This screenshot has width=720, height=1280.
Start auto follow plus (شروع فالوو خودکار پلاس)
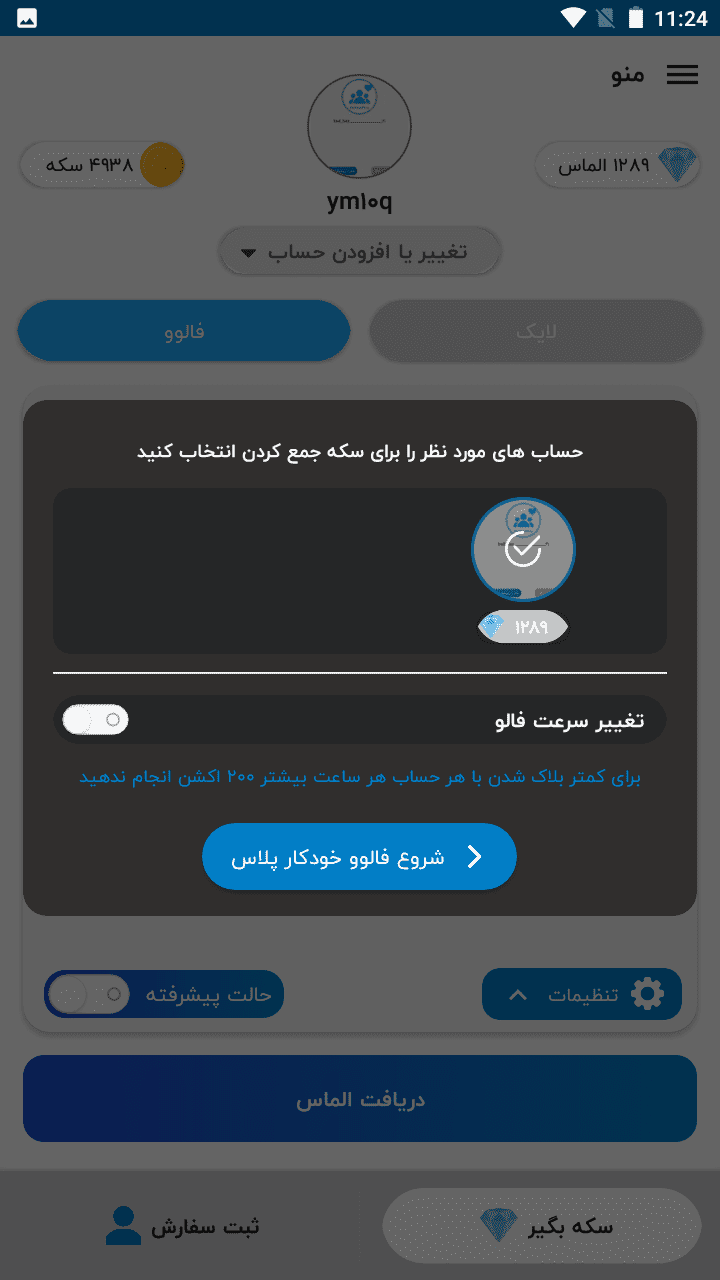[x=359, y=857]
